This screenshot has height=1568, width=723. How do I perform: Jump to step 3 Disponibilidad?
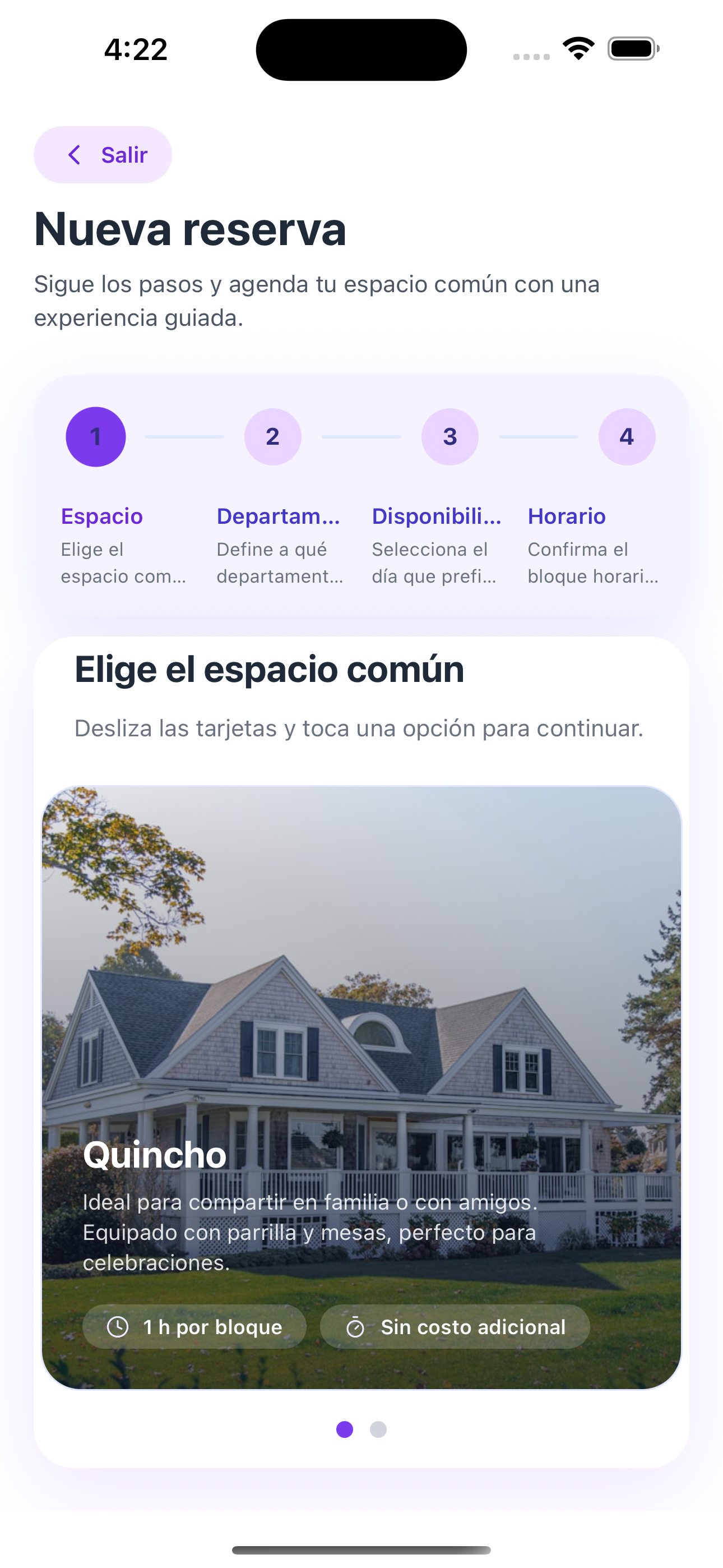coord(449,436)
